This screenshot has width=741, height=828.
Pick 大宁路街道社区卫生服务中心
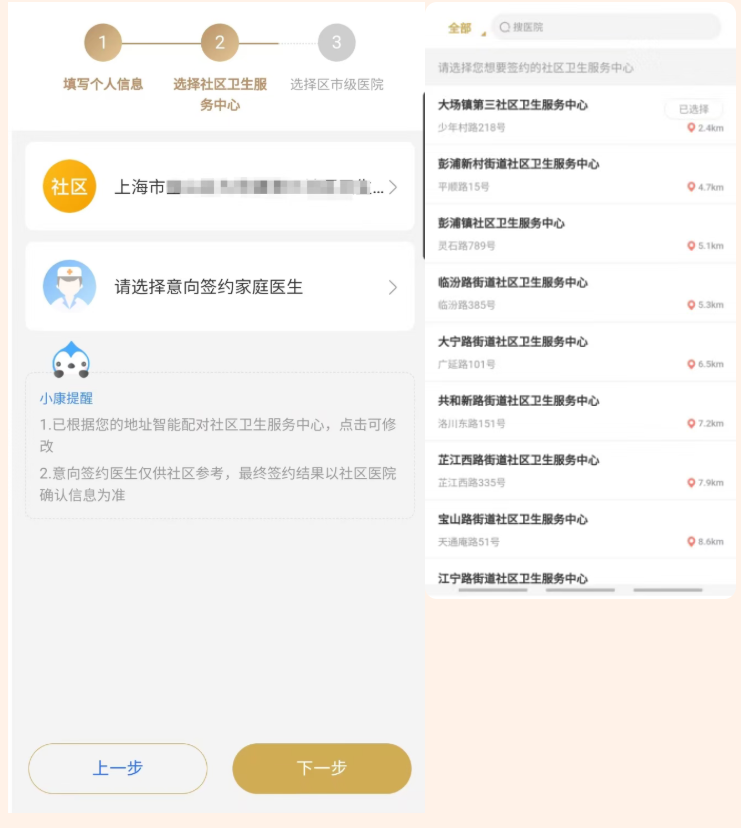(x=580, y=352)
